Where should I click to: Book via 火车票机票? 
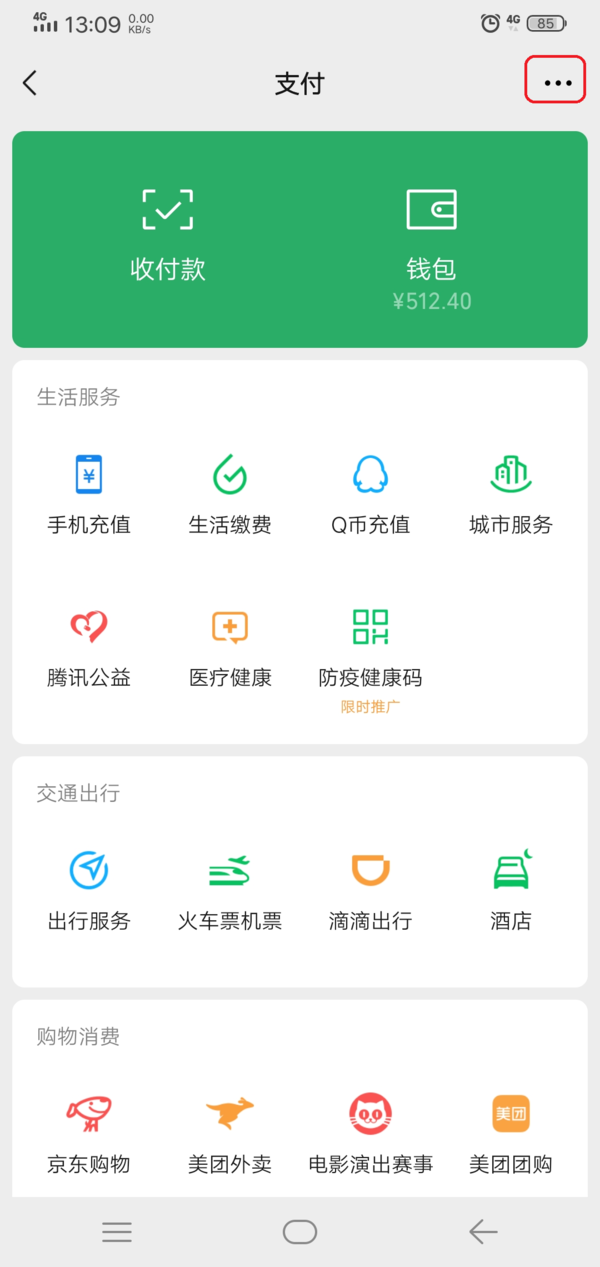[230, 889]
